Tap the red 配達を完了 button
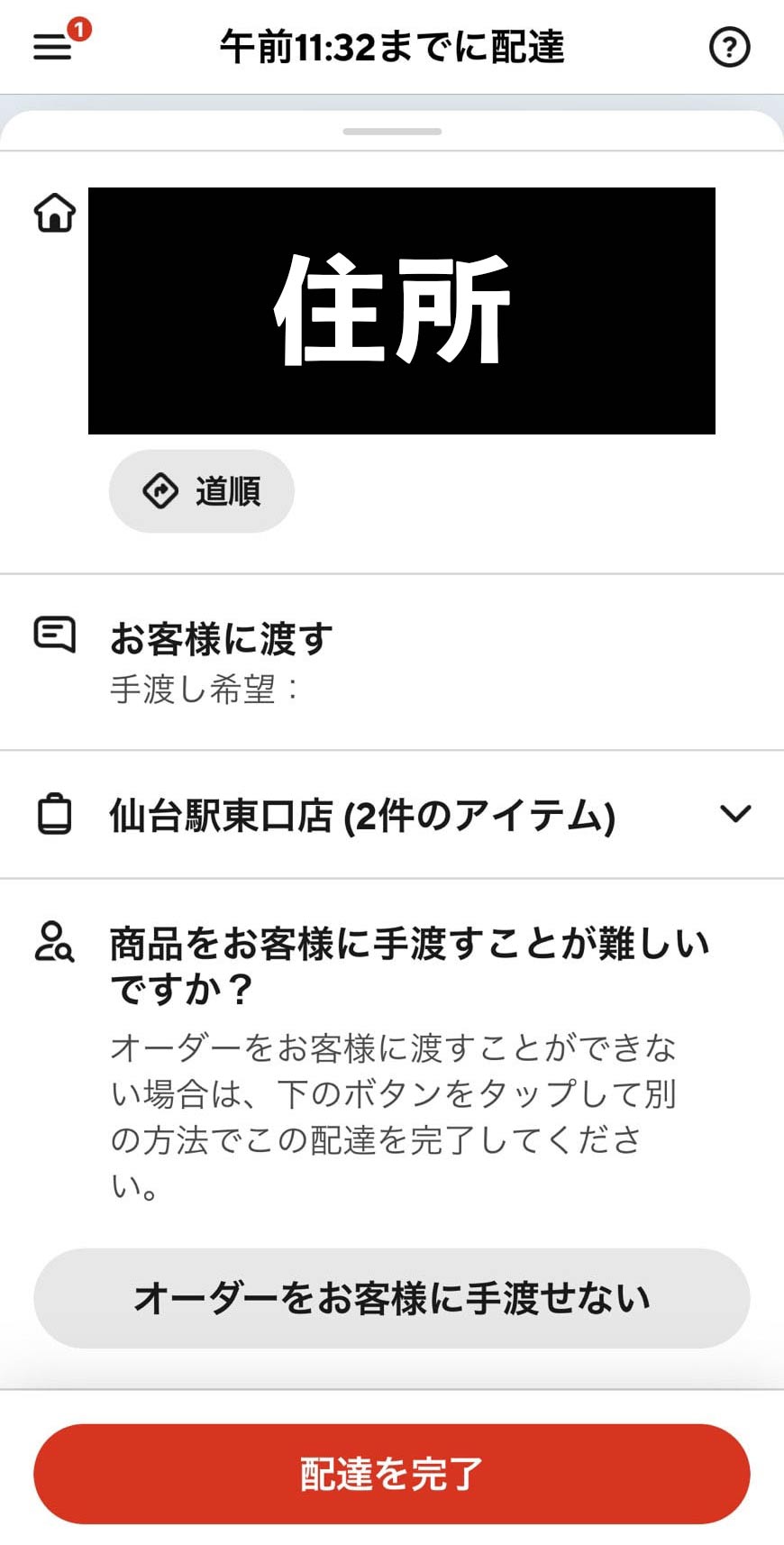This screenshot has width=784, height=1545. click(x=392, y=1474)
